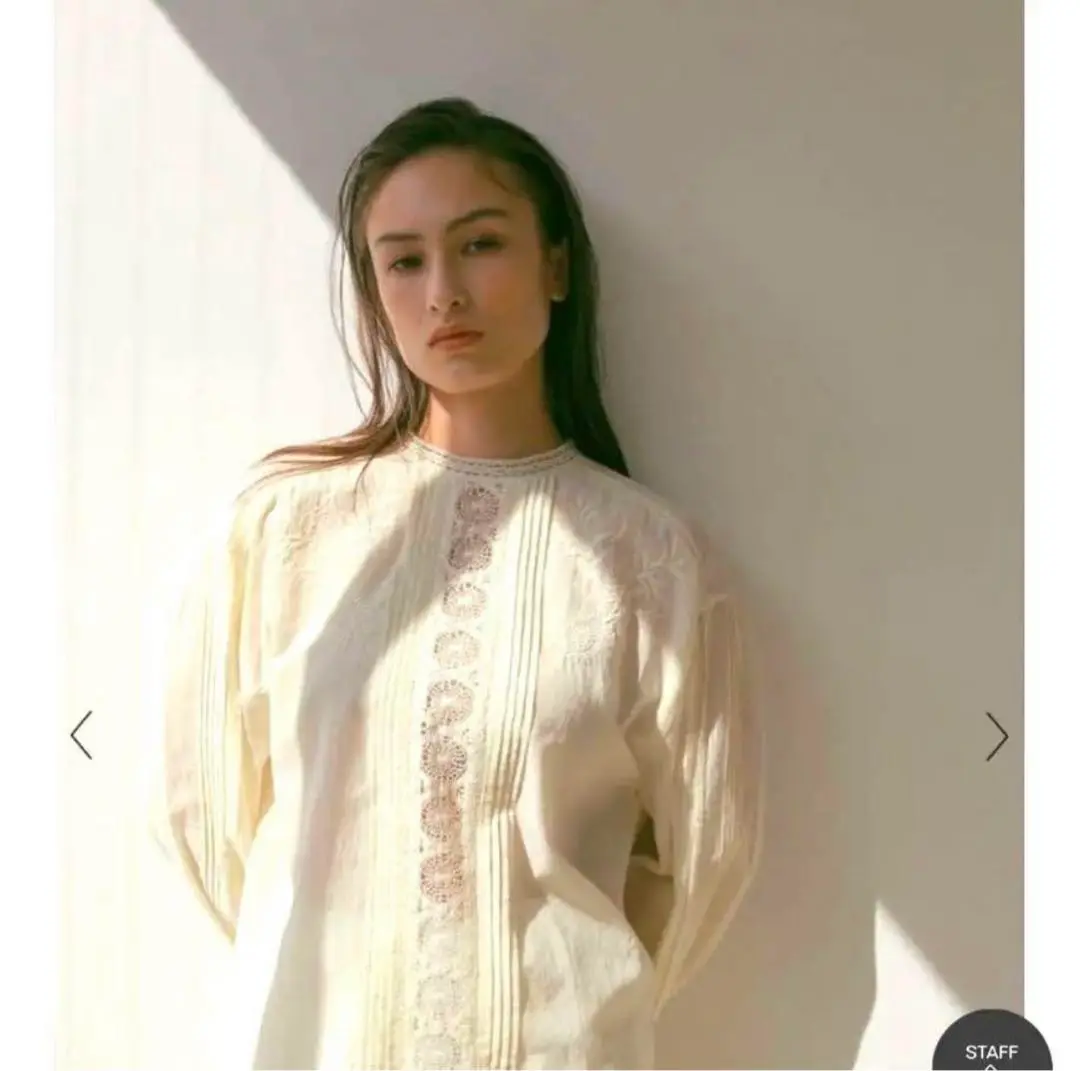Show the previous product photo
The width and height of the screenshot is (1080, 1071).
(81, 735)
